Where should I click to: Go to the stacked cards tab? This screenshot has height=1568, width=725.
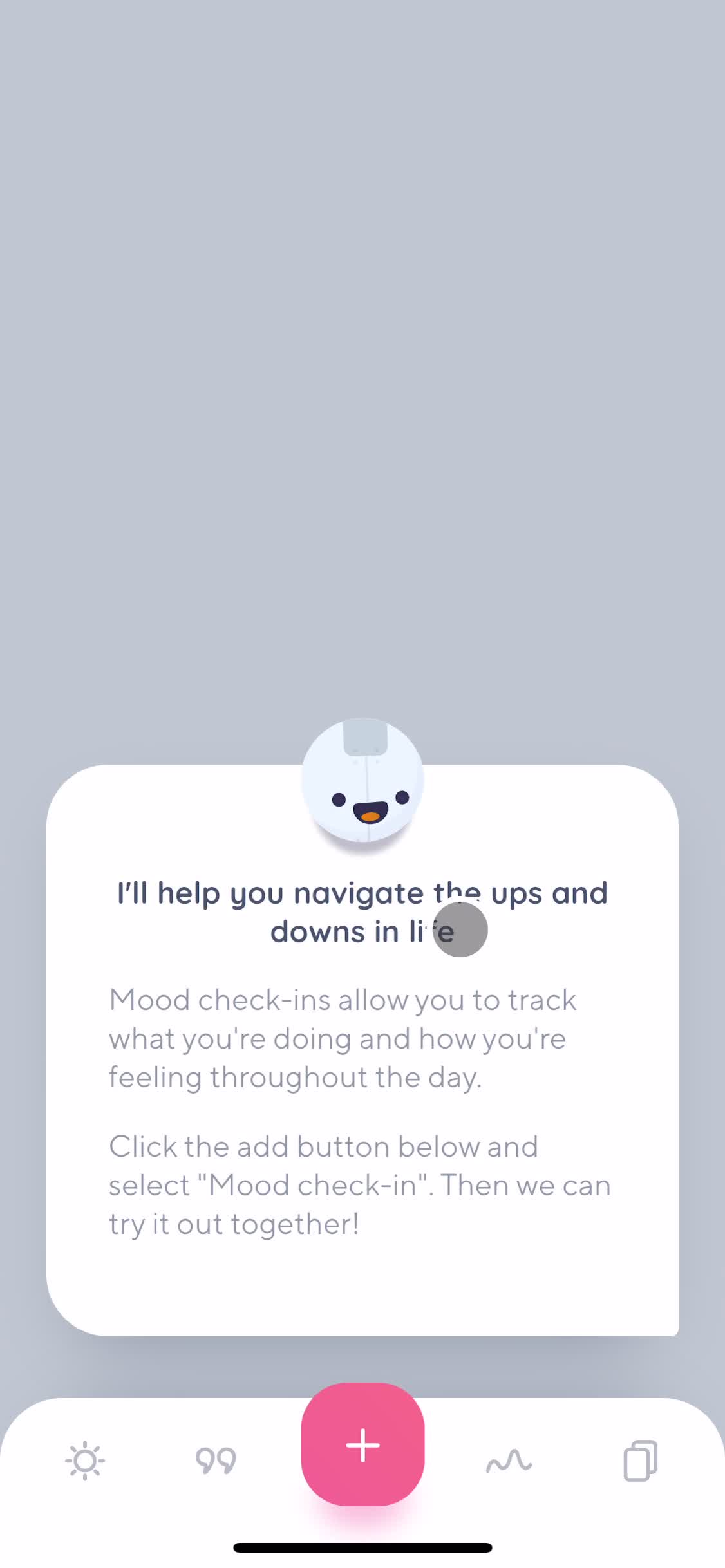click(640, 1461)
